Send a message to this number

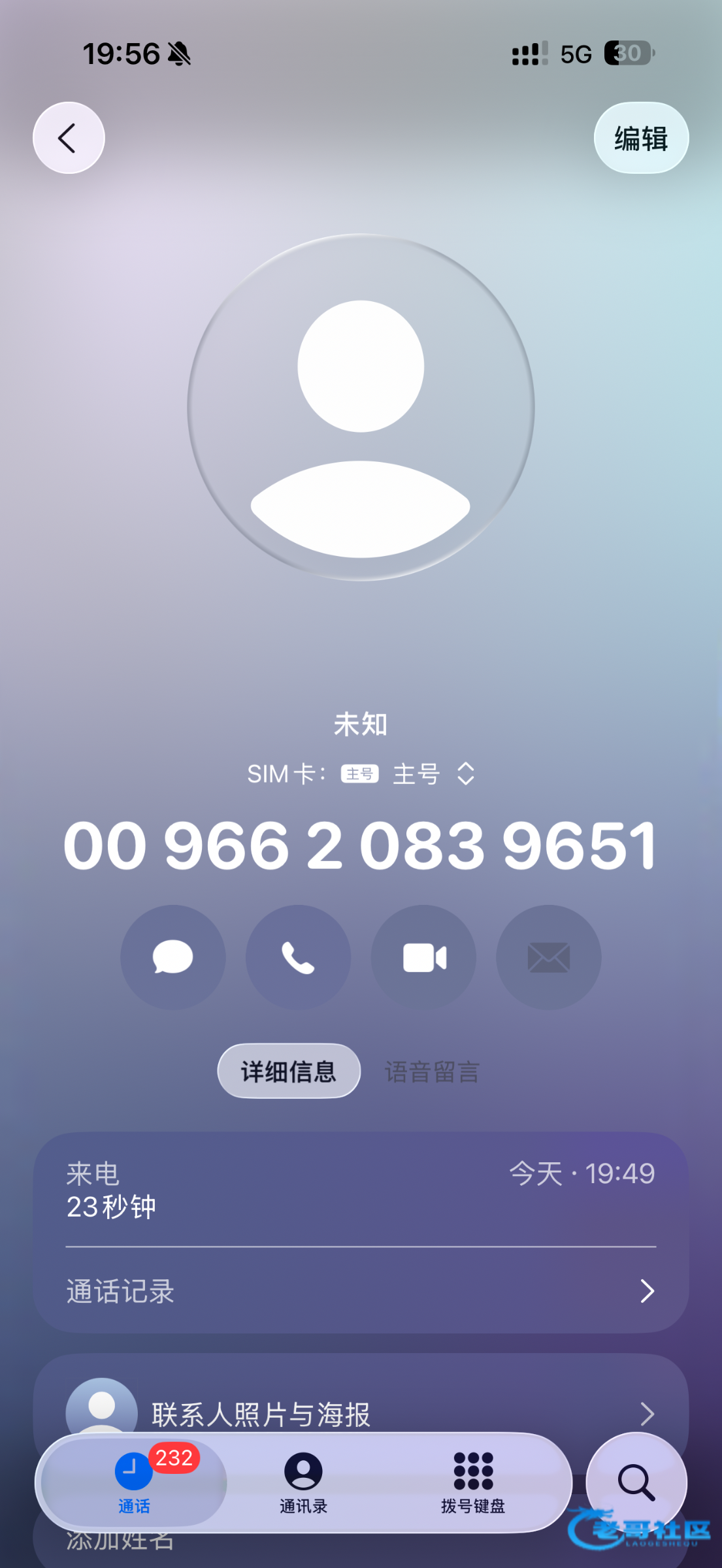point(173,957)
